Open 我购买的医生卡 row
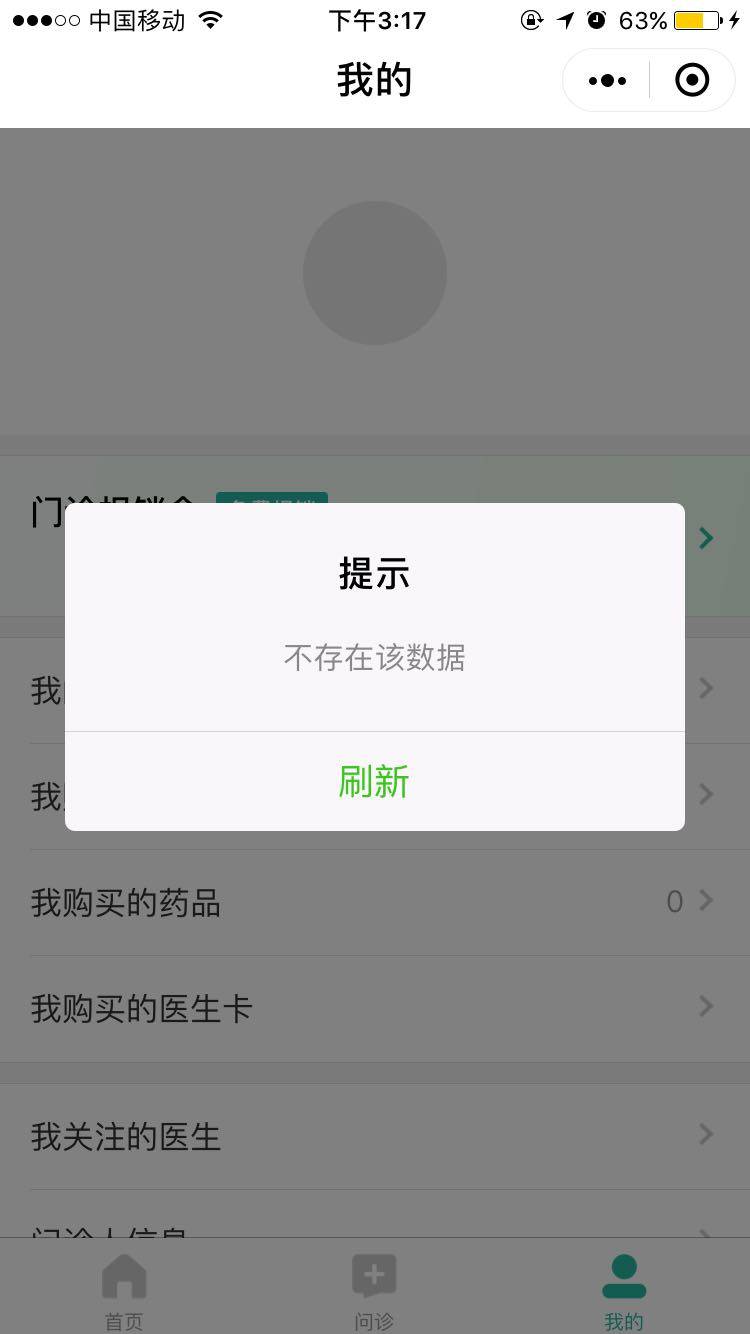Viewport: 750px width, 1334px height. click(374, 1008)
